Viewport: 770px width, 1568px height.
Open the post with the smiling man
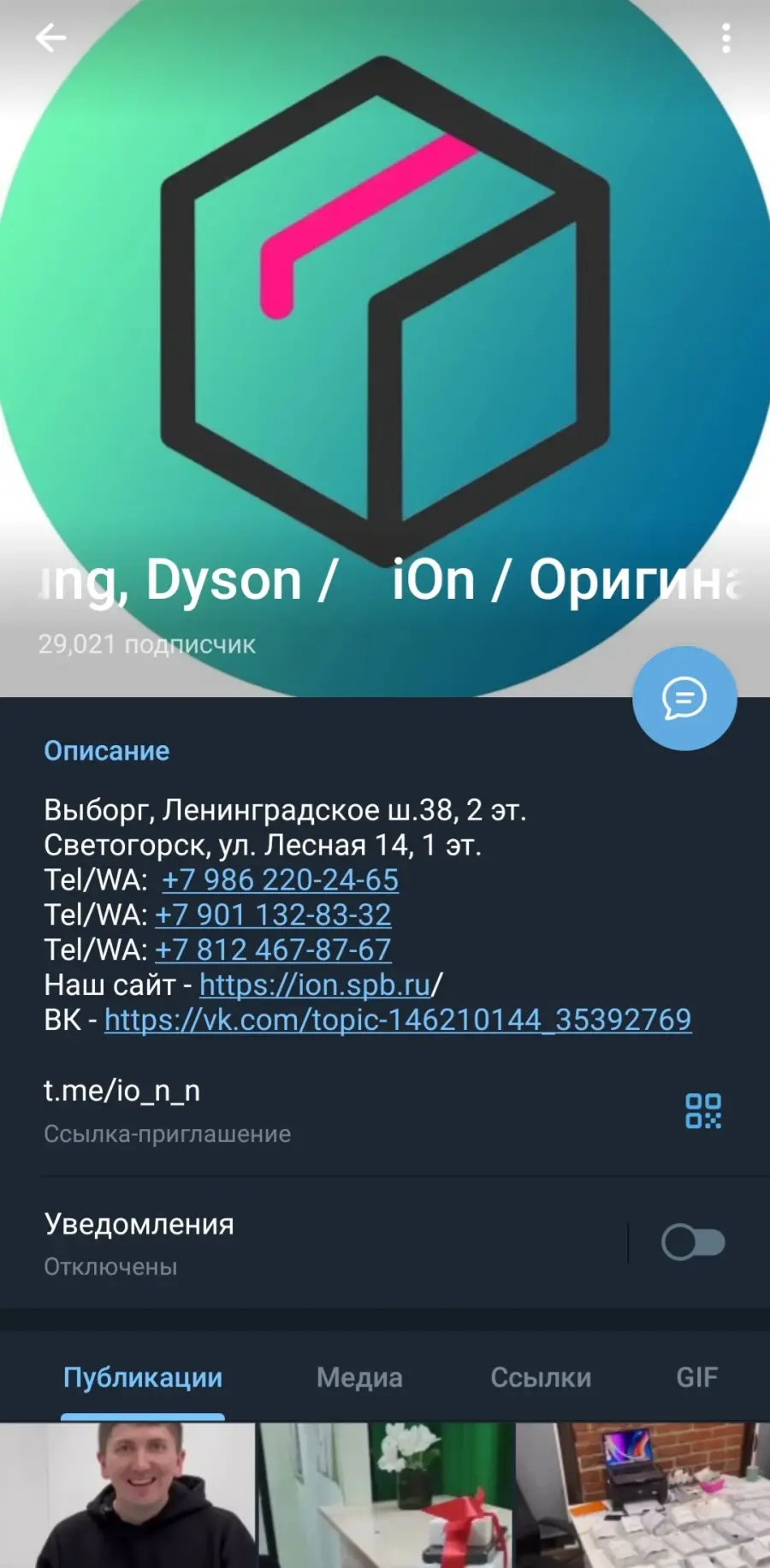pos(127,1495)
